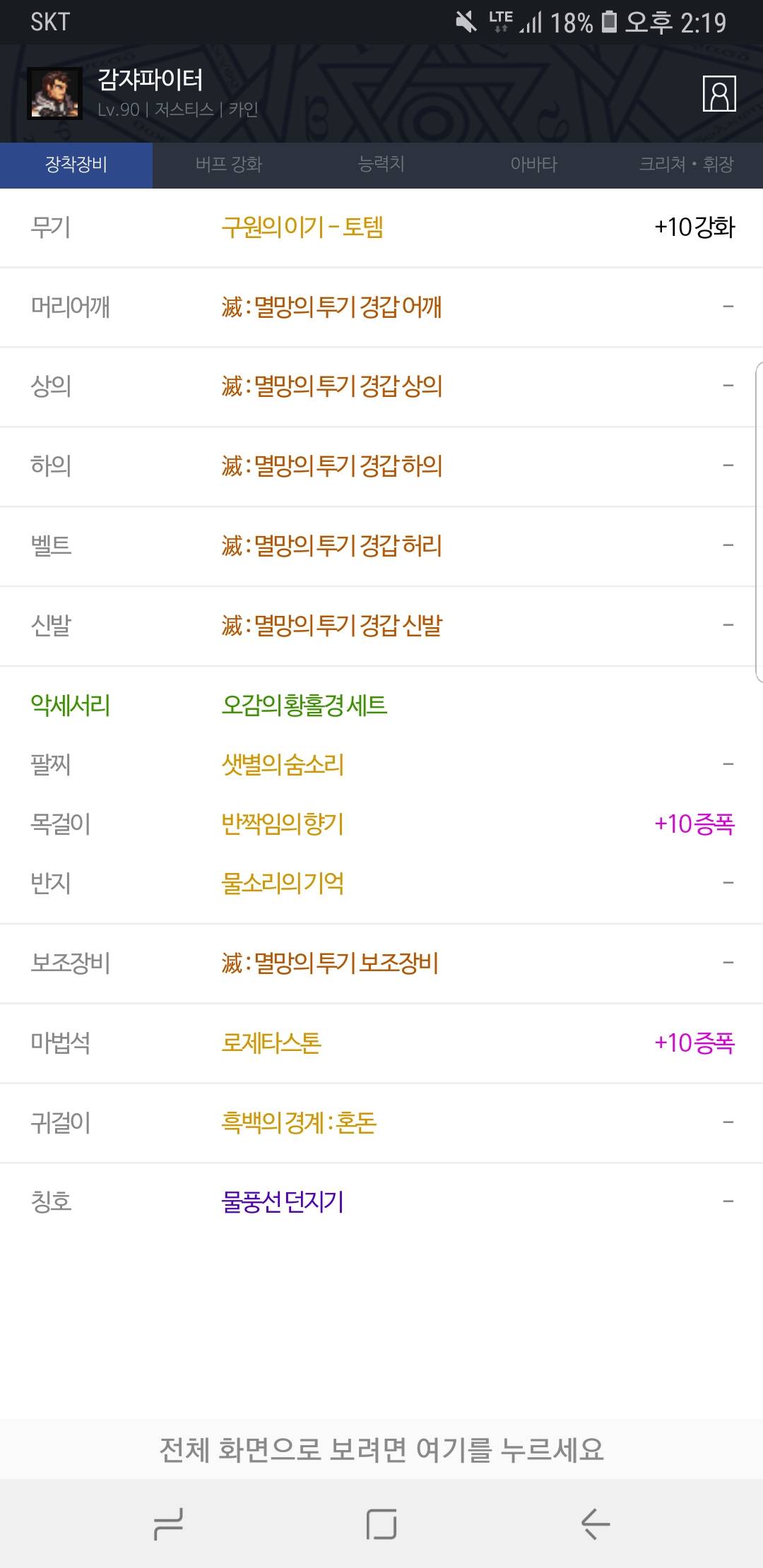The height and width of the screenshot is (1568, 763).
Task: Open the 보조장비 equipment row
Action: pos(381,963)
